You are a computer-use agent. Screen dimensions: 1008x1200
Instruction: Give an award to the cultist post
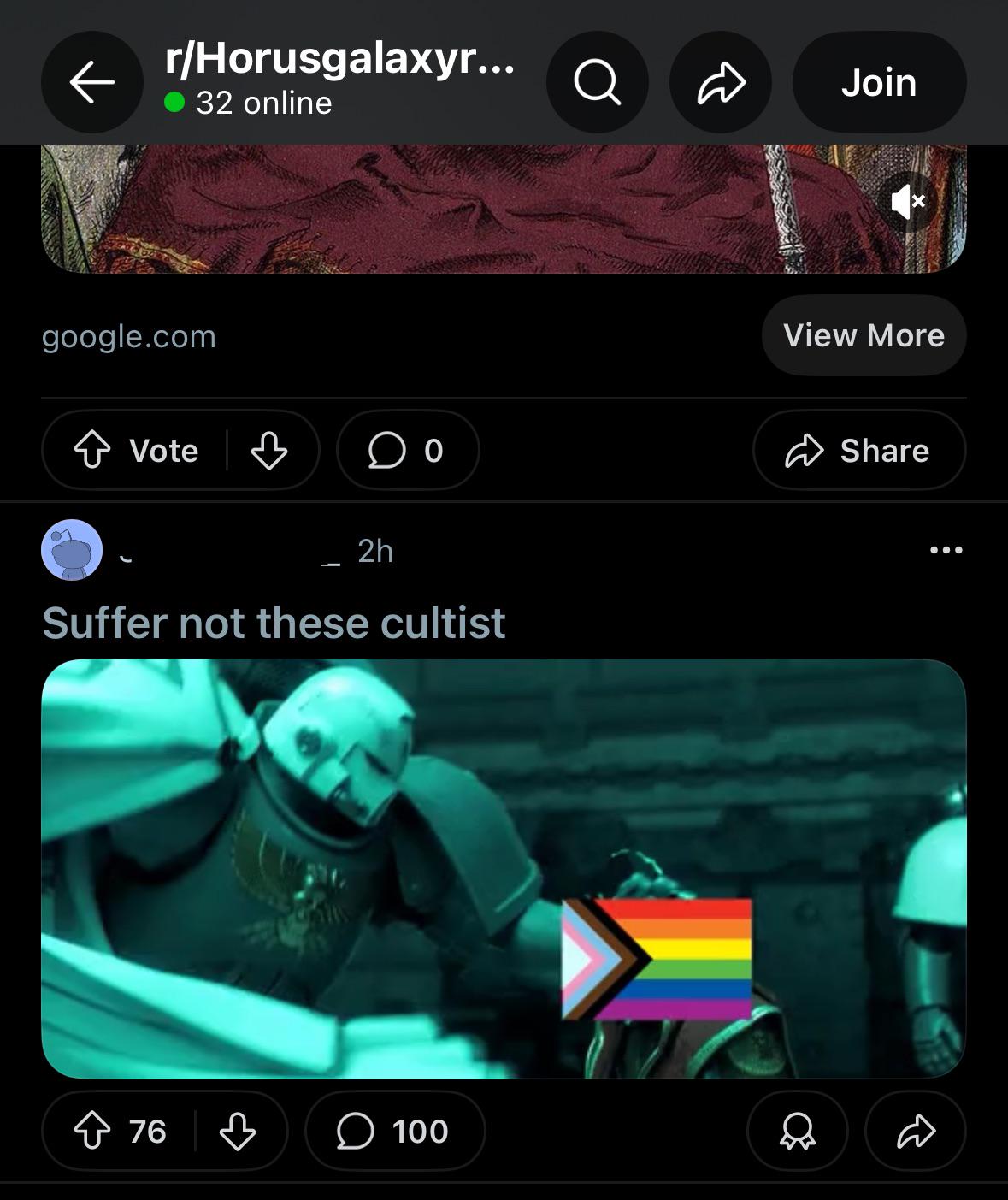coord(797,1131)
